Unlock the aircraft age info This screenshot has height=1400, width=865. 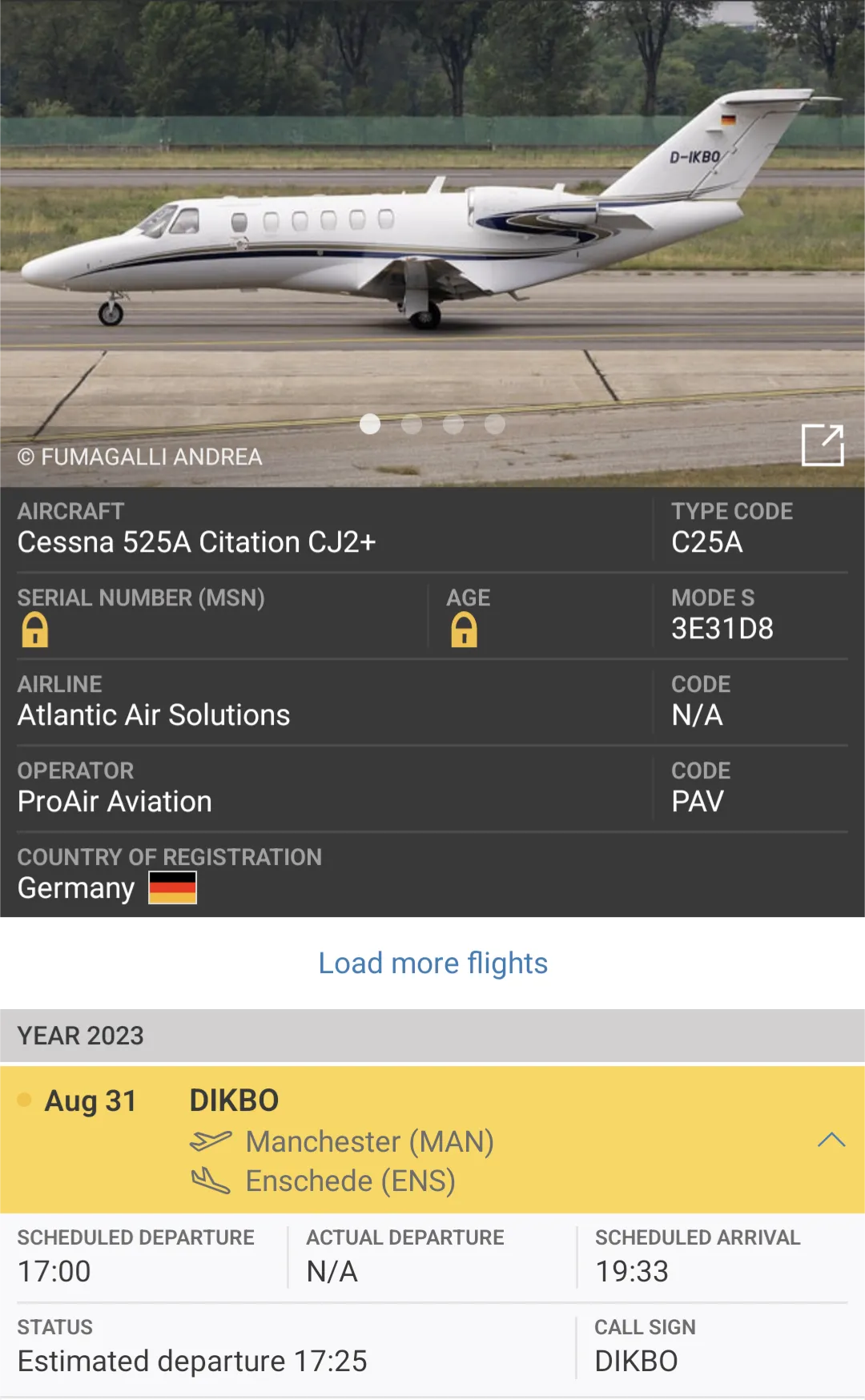(x=464, y=630)
